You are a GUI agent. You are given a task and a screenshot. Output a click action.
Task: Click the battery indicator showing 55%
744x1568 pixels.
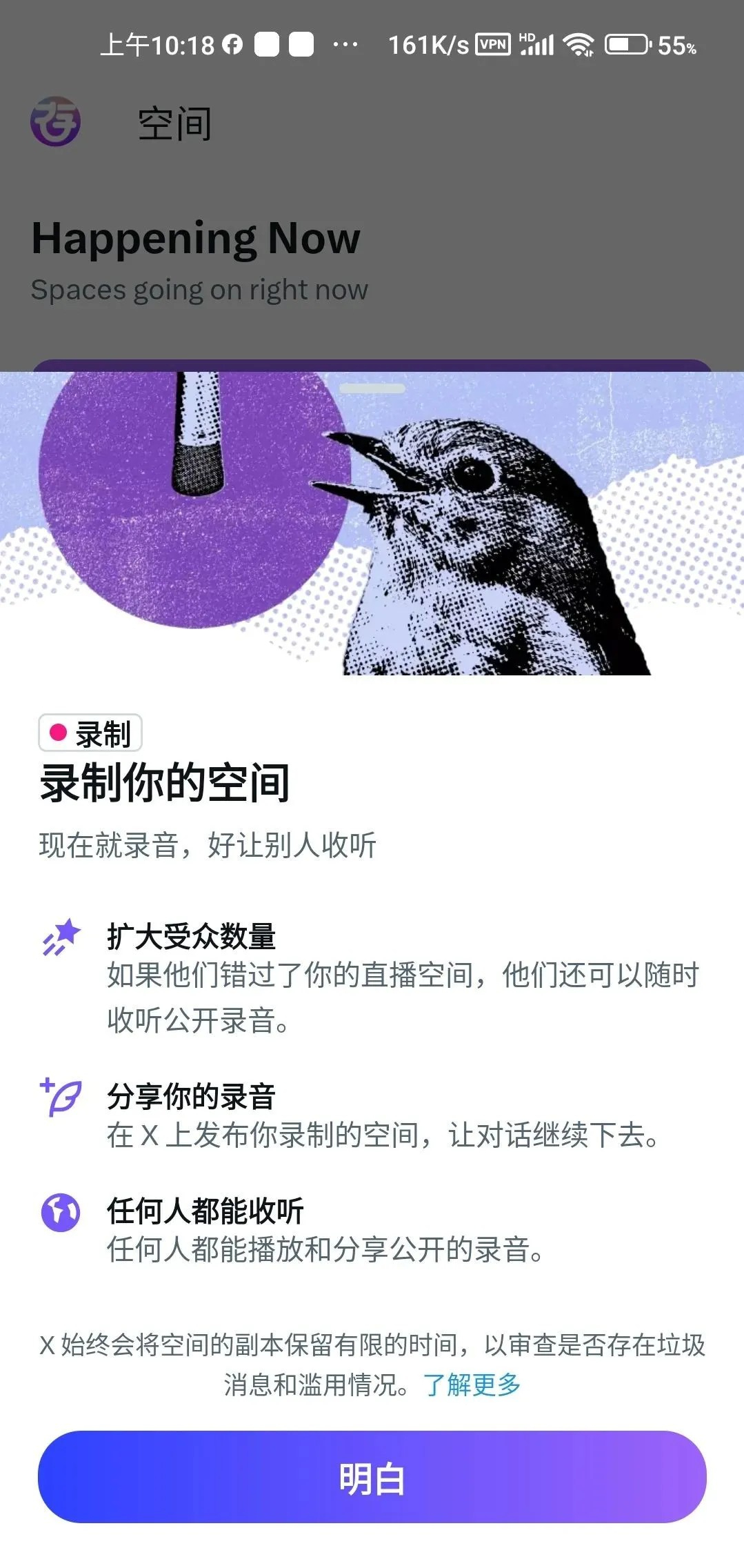point(626,43)
